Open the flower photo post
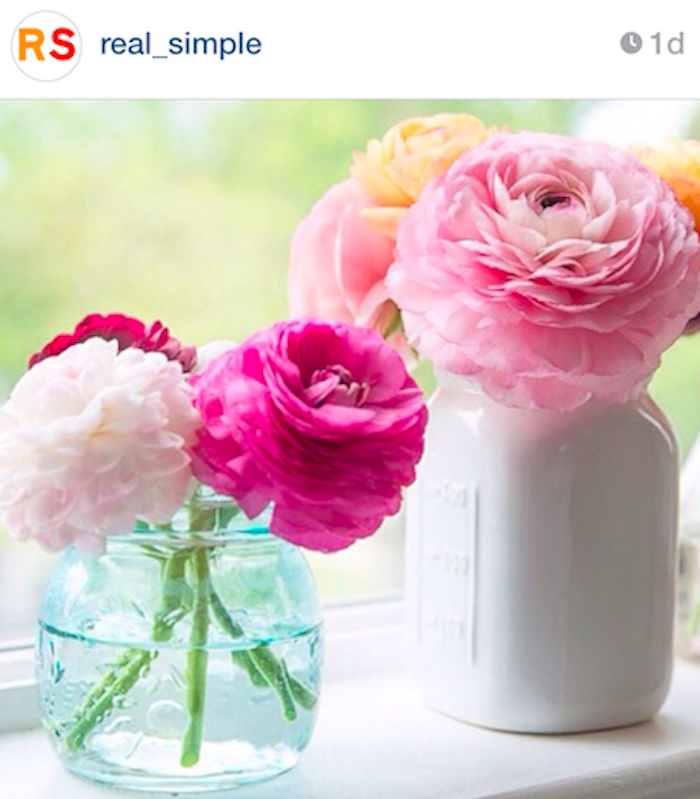Viewport: 700px width, 799px height. [350, 450]
